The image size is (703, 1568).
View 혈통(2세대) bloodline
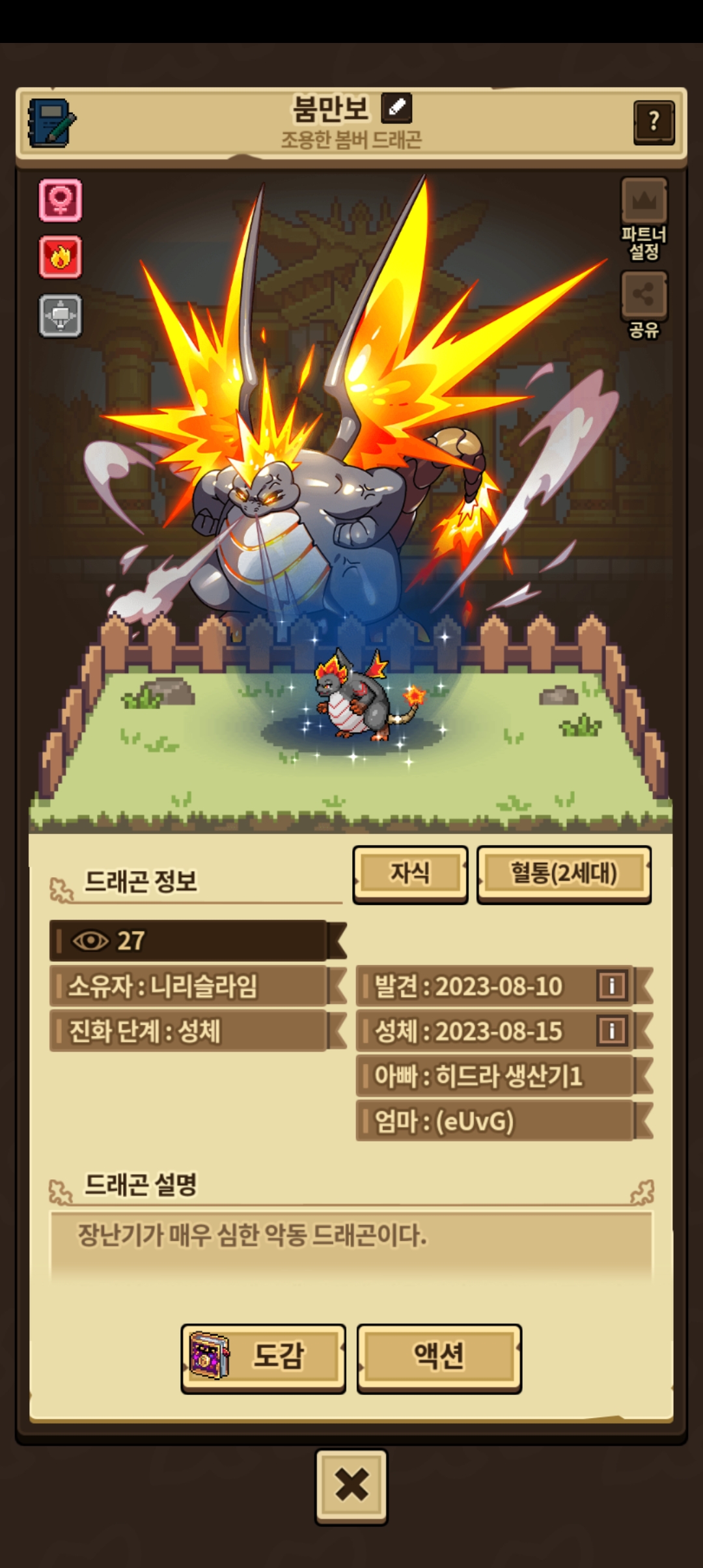(x=564, y=875)
